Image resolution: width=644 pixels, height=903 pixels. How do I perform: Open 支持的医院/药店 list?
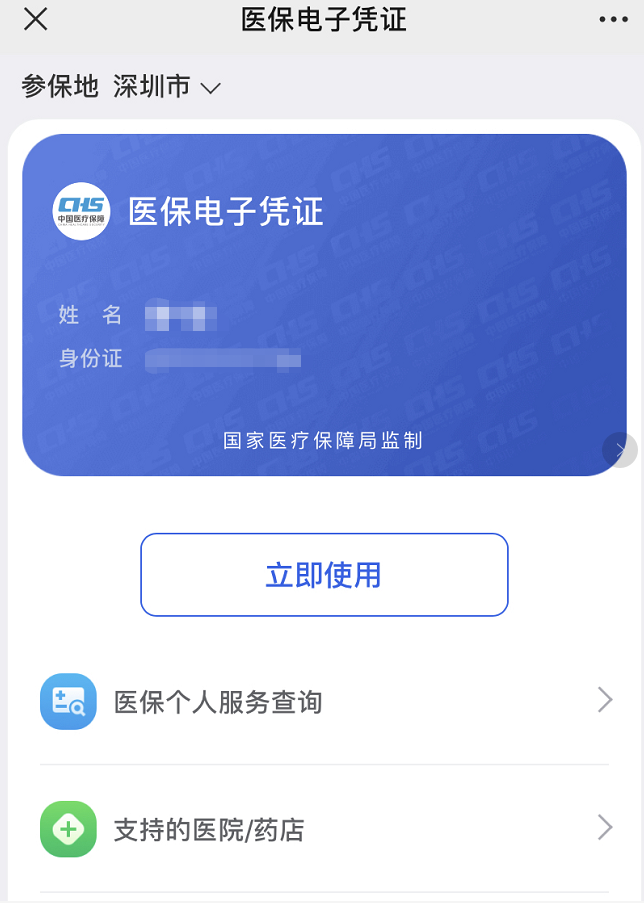[x=324, y=829]
